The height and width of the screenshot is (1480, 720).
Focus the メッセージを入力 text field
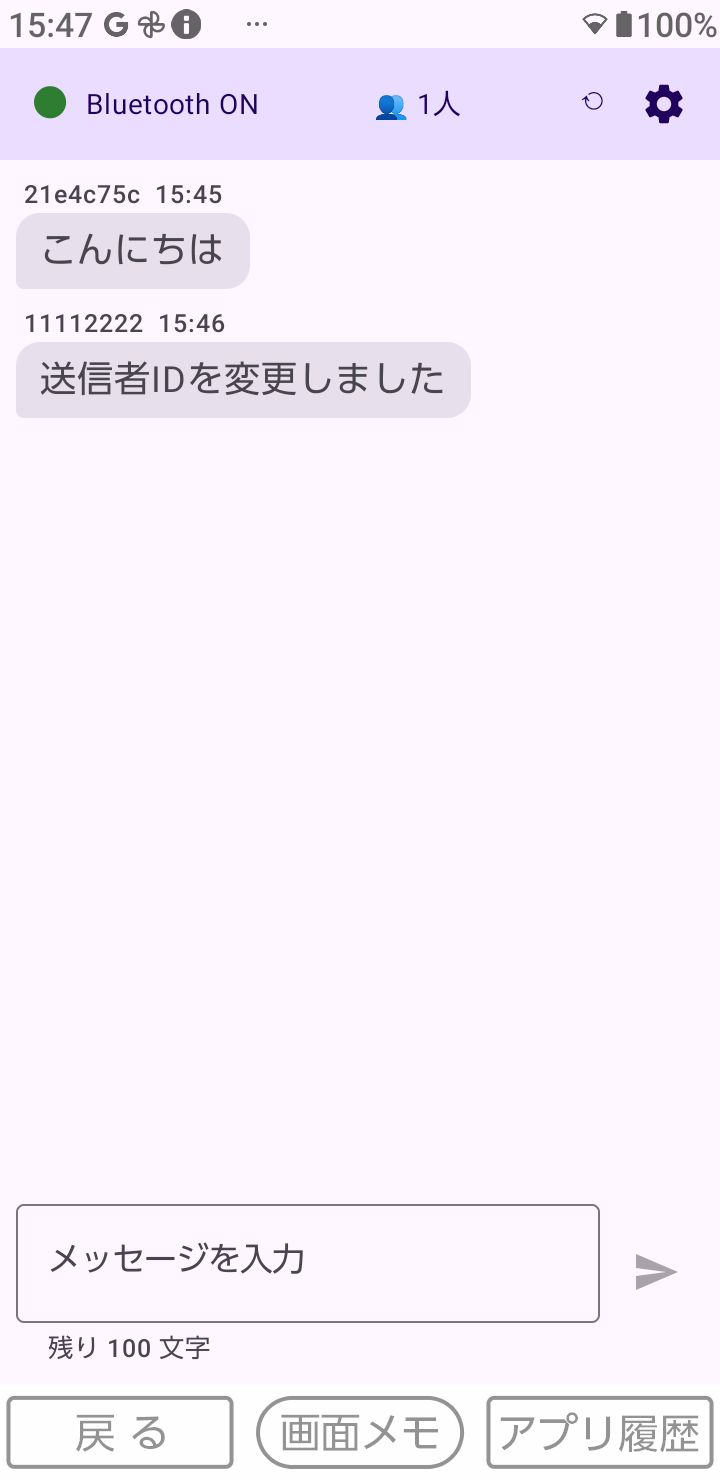(x=307, y=1263)
